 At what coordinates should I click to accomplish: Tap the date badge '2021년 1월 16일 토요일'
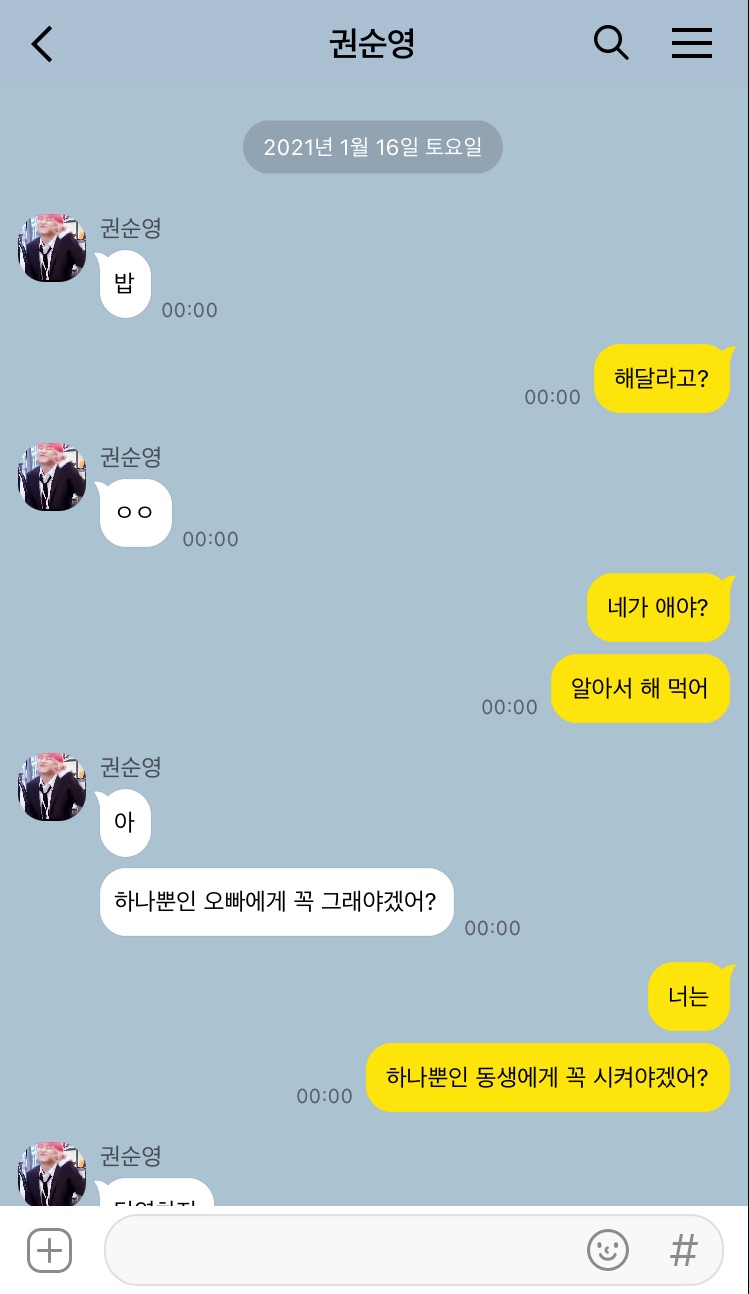[372, 147]
